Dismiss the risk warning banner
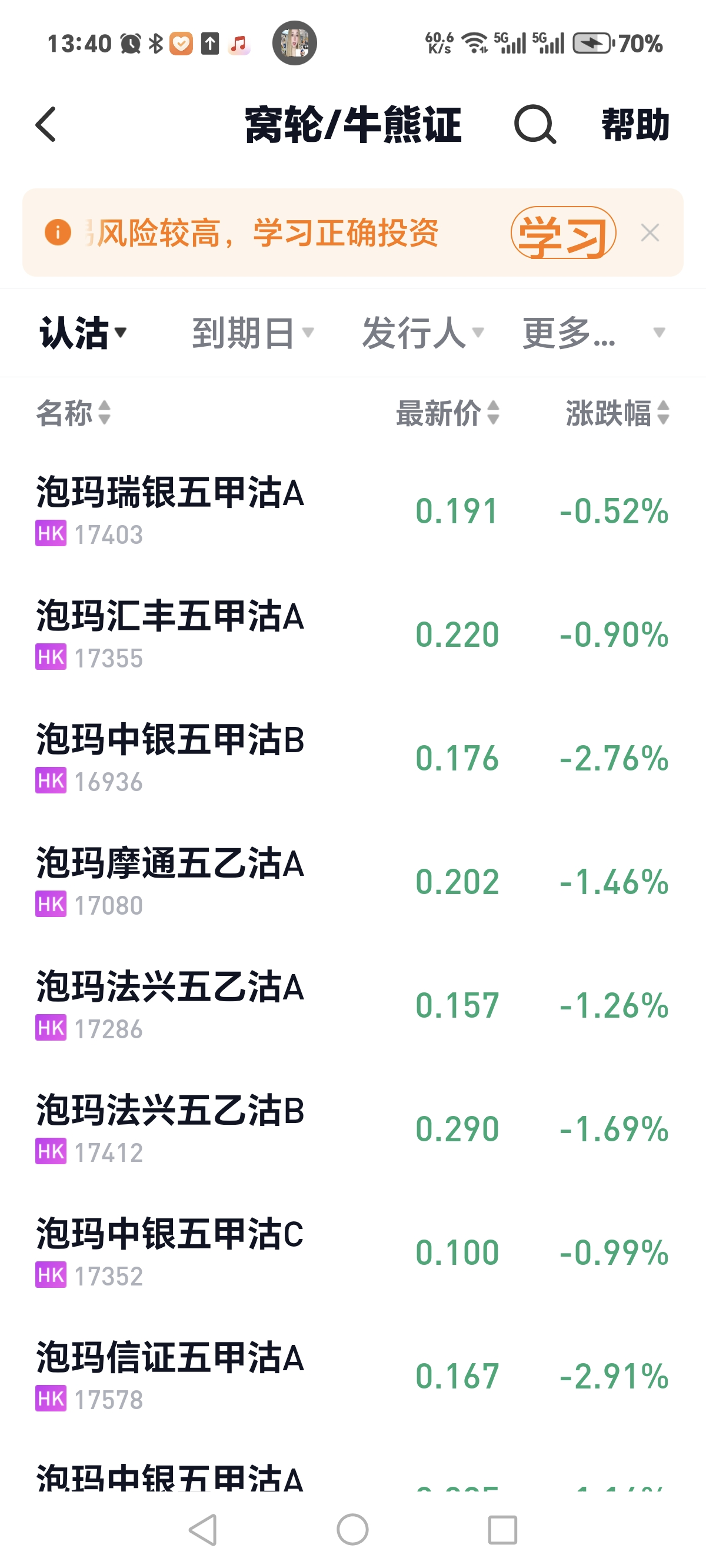The width and height of the screenshot is (706, 1568). [650, 232]
